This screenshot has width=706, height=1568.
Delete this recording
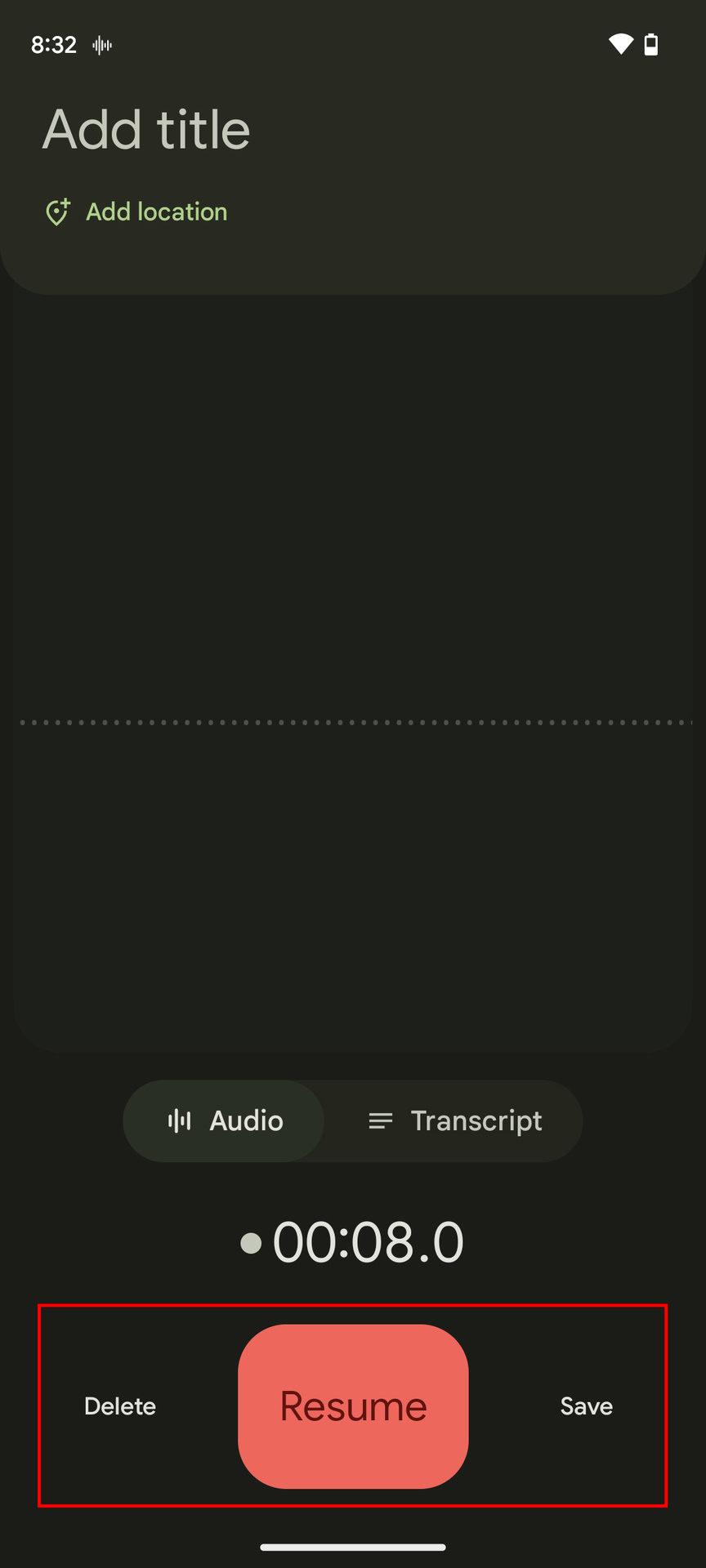[x=120, y=1405]
